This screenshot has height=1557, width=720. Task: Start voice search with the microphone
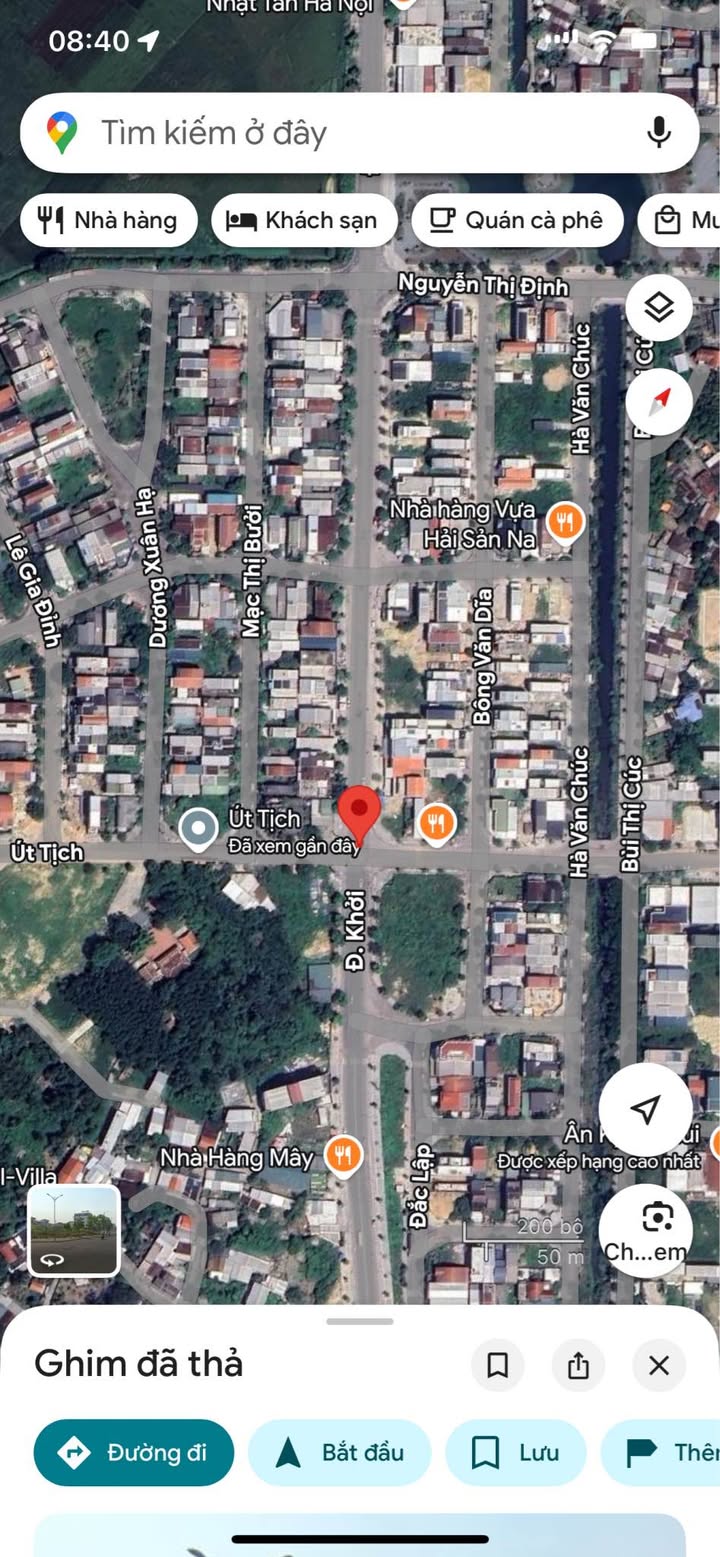tap(658, 133)
